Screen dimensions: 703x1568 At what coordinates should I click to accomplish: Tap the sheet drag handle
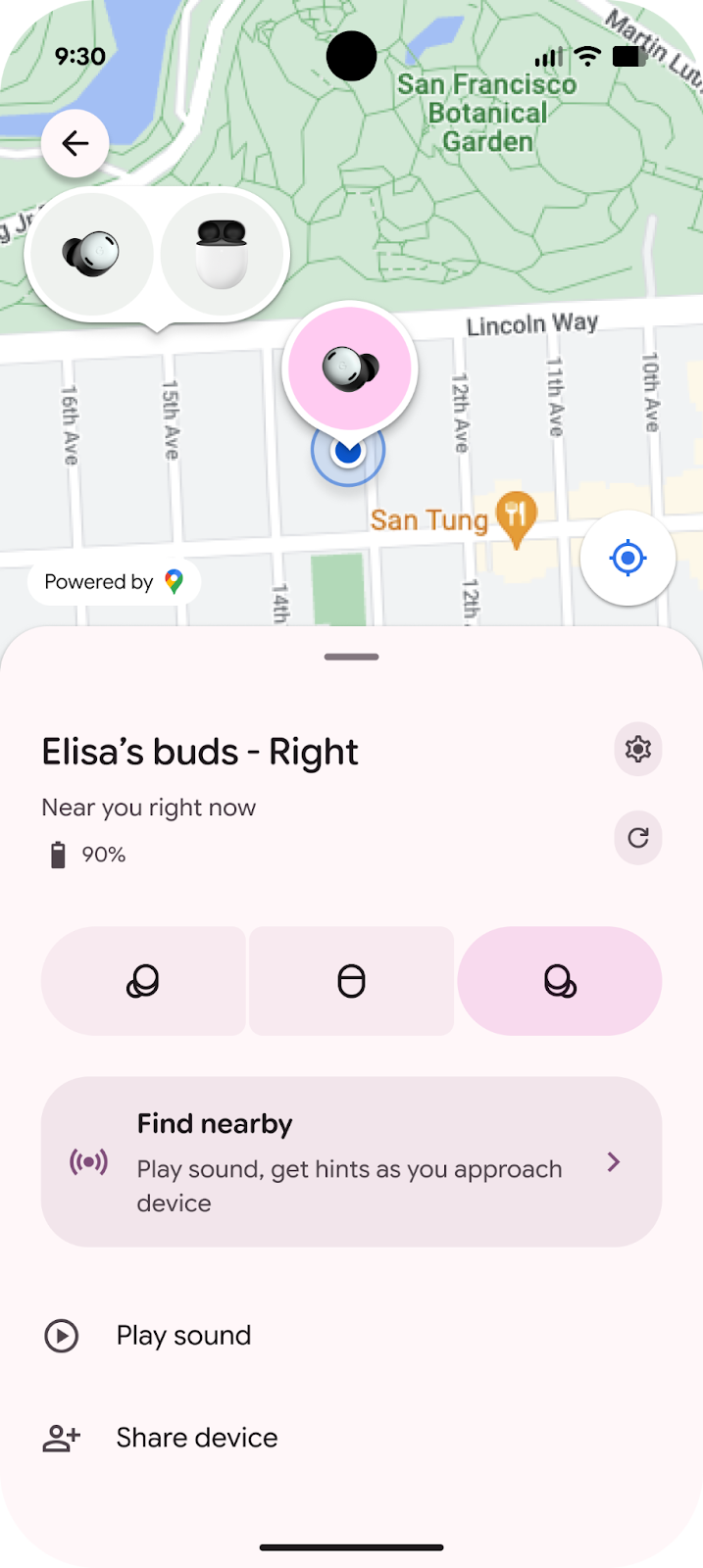351,657
